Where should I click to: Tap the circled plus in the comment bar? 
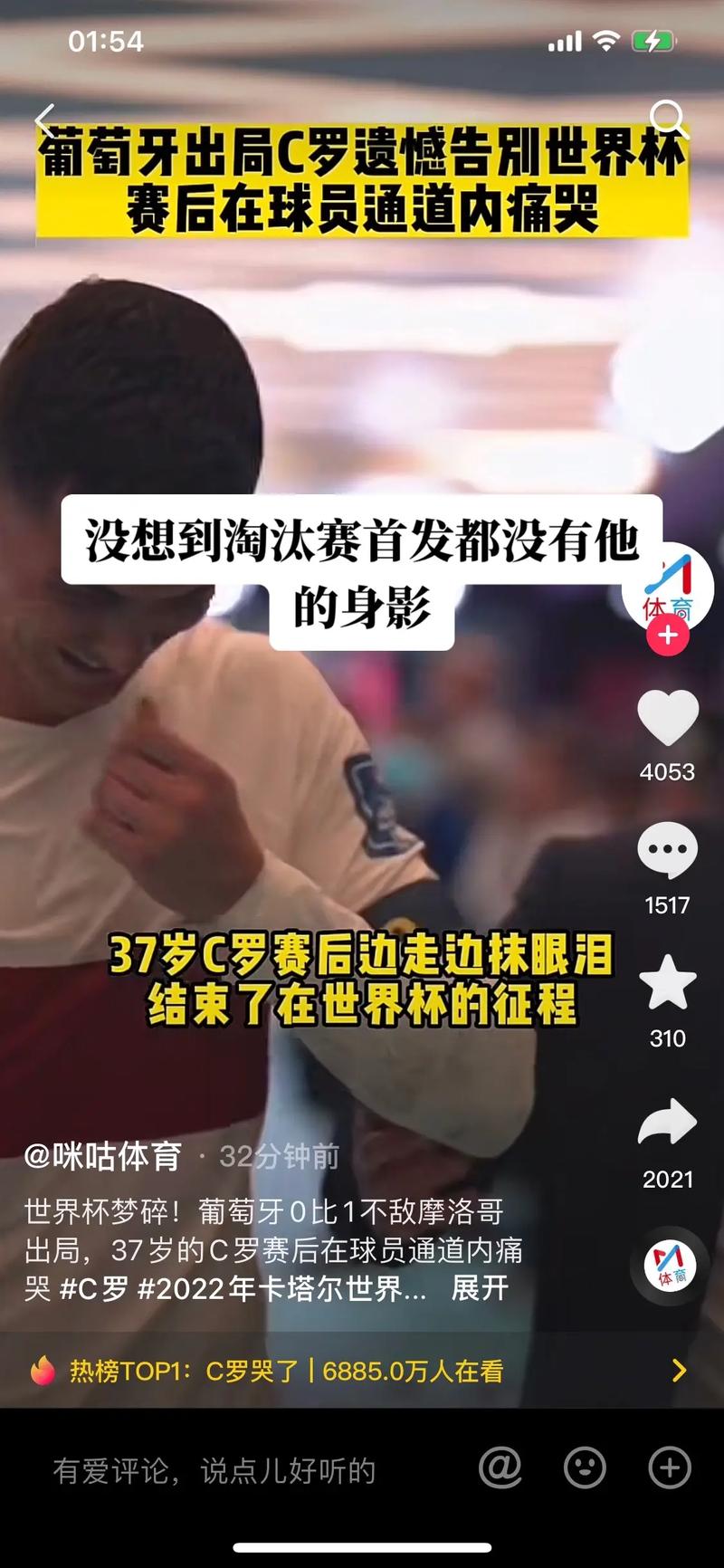[x=670, y=1468]
